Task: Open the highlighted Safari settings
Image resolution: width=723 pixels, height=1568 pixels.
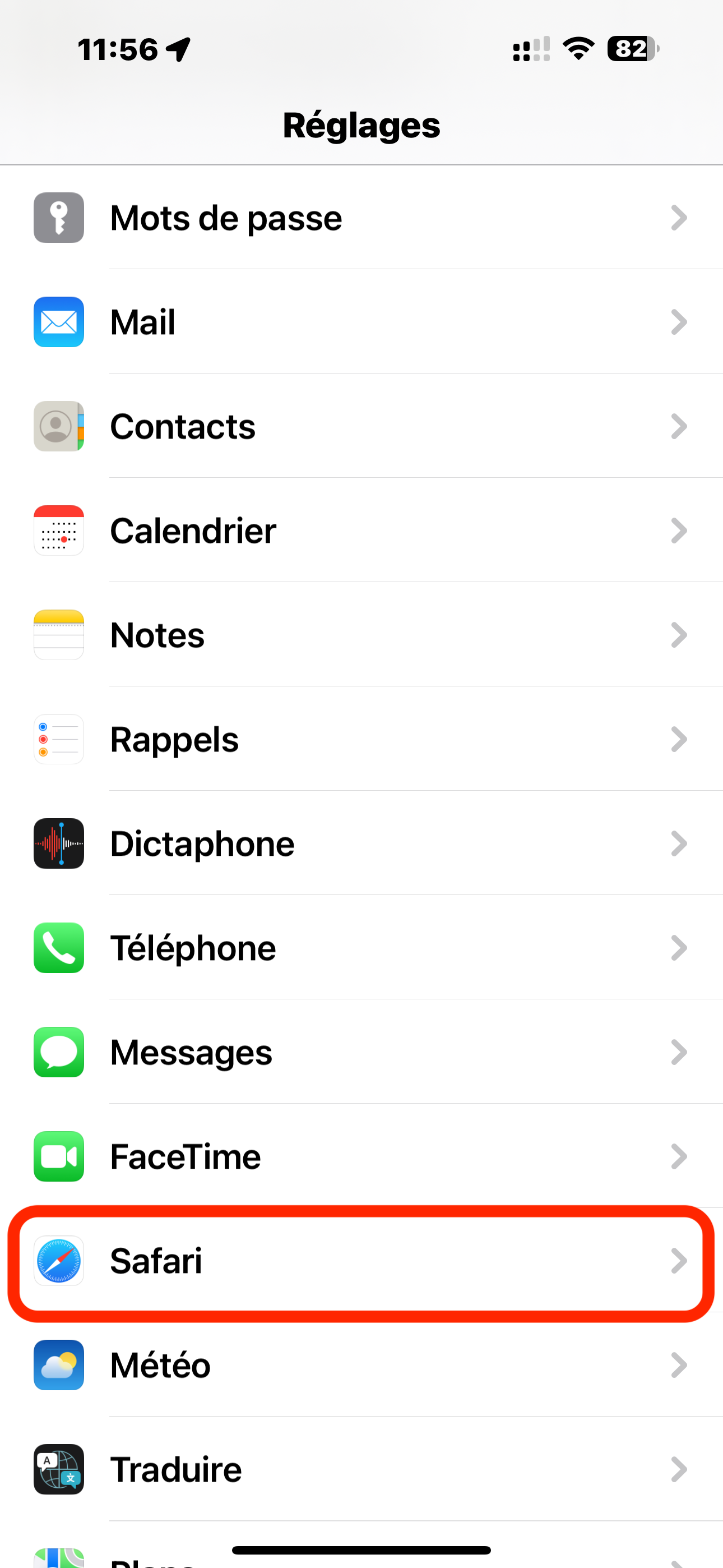Action: [x=361, y=1260]
